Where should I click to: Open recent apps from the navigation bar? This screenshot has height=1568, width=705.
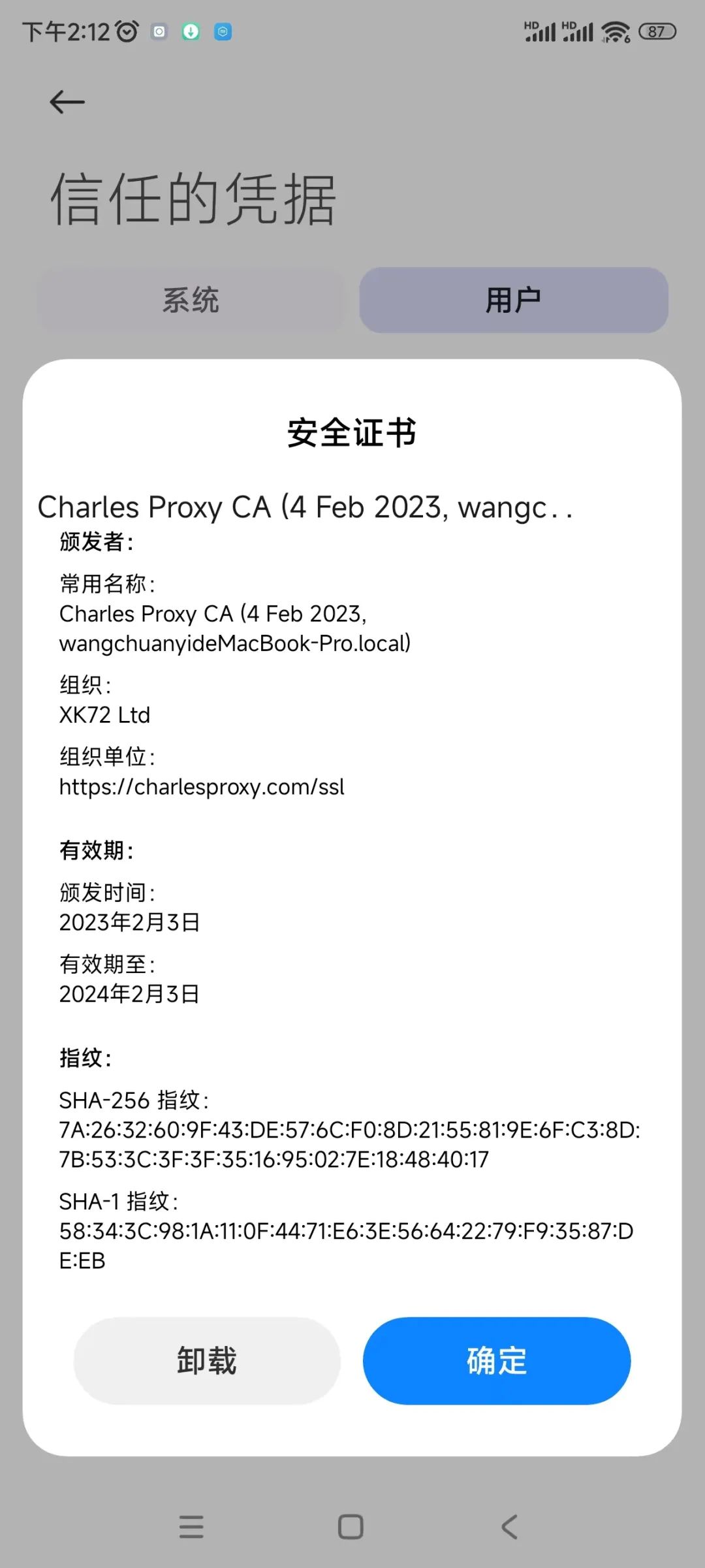191,1527
